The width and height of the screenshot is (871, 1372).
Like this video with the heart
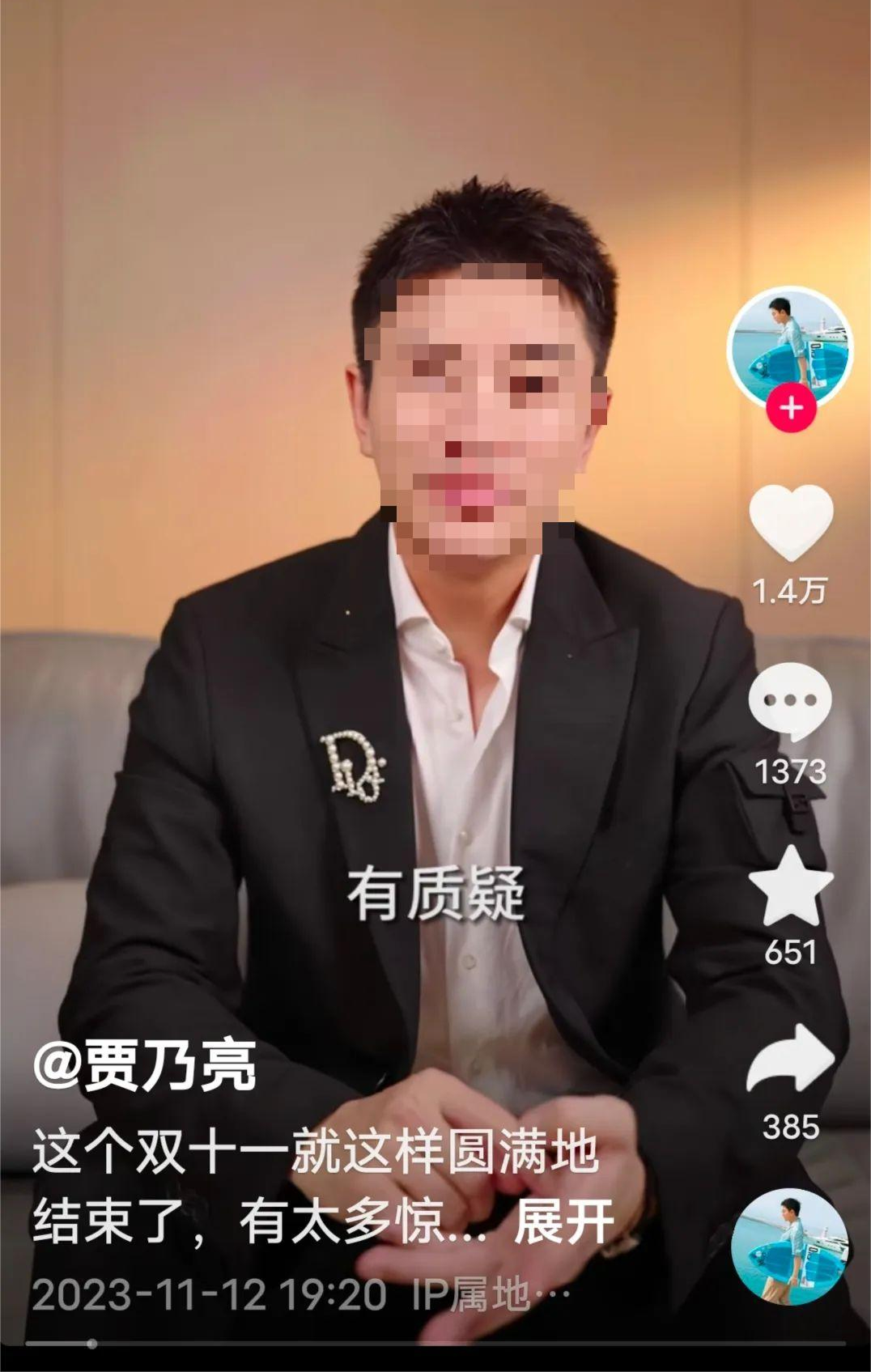(x=790, y=522)
